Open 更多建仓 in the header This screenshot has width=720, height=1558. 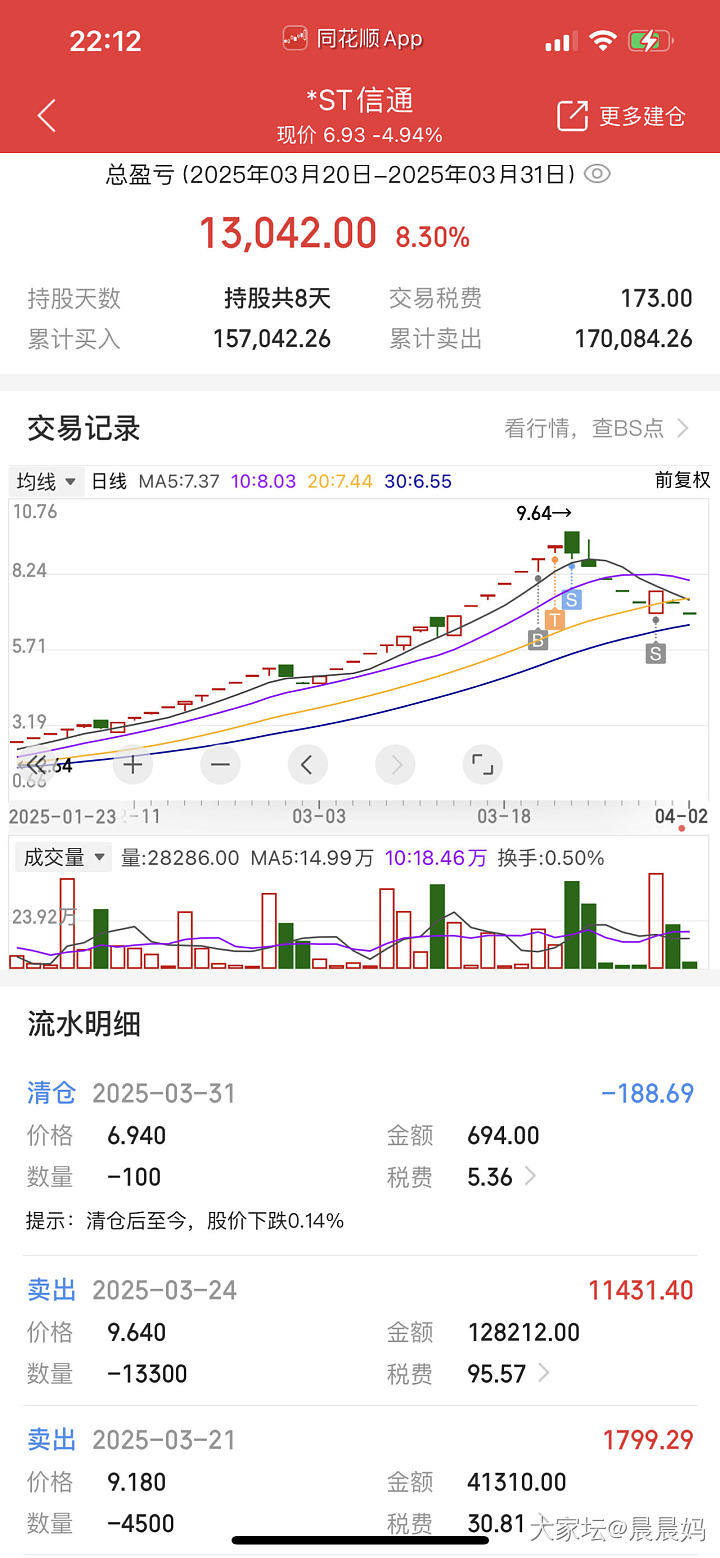(x=622, y=116)
